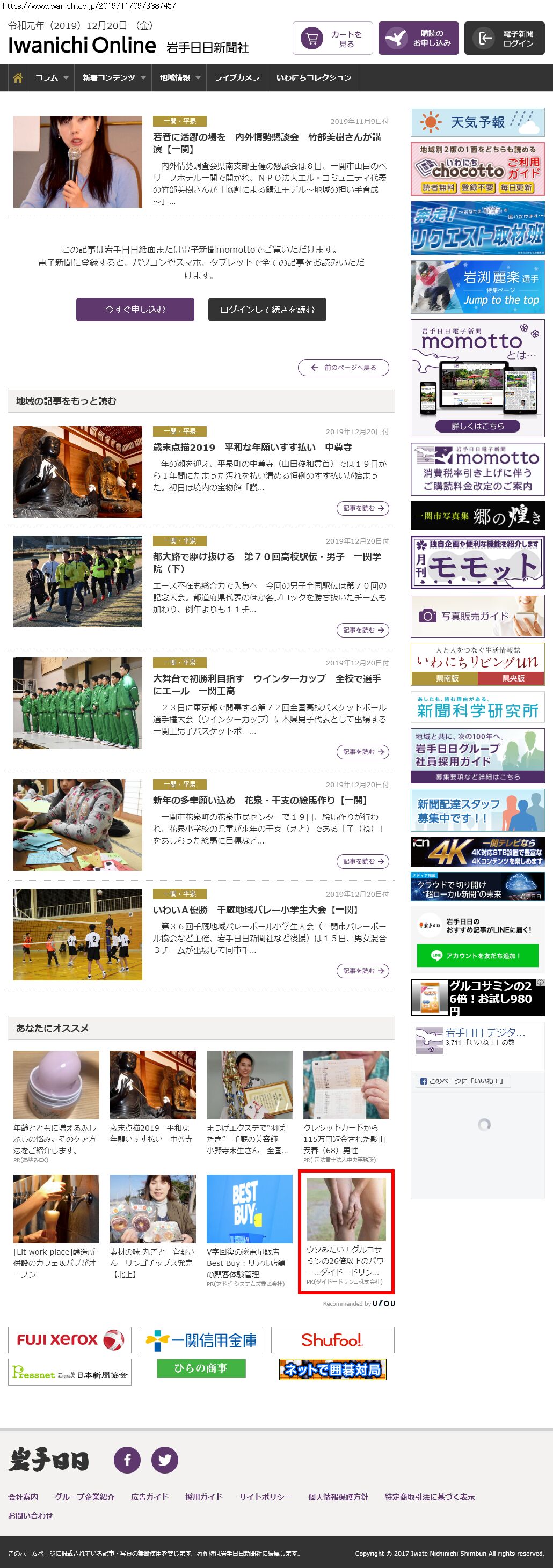Open 写真販売ガイド banner
The height and width of the screenshot is (1568, 553).
tap(477, 616)
